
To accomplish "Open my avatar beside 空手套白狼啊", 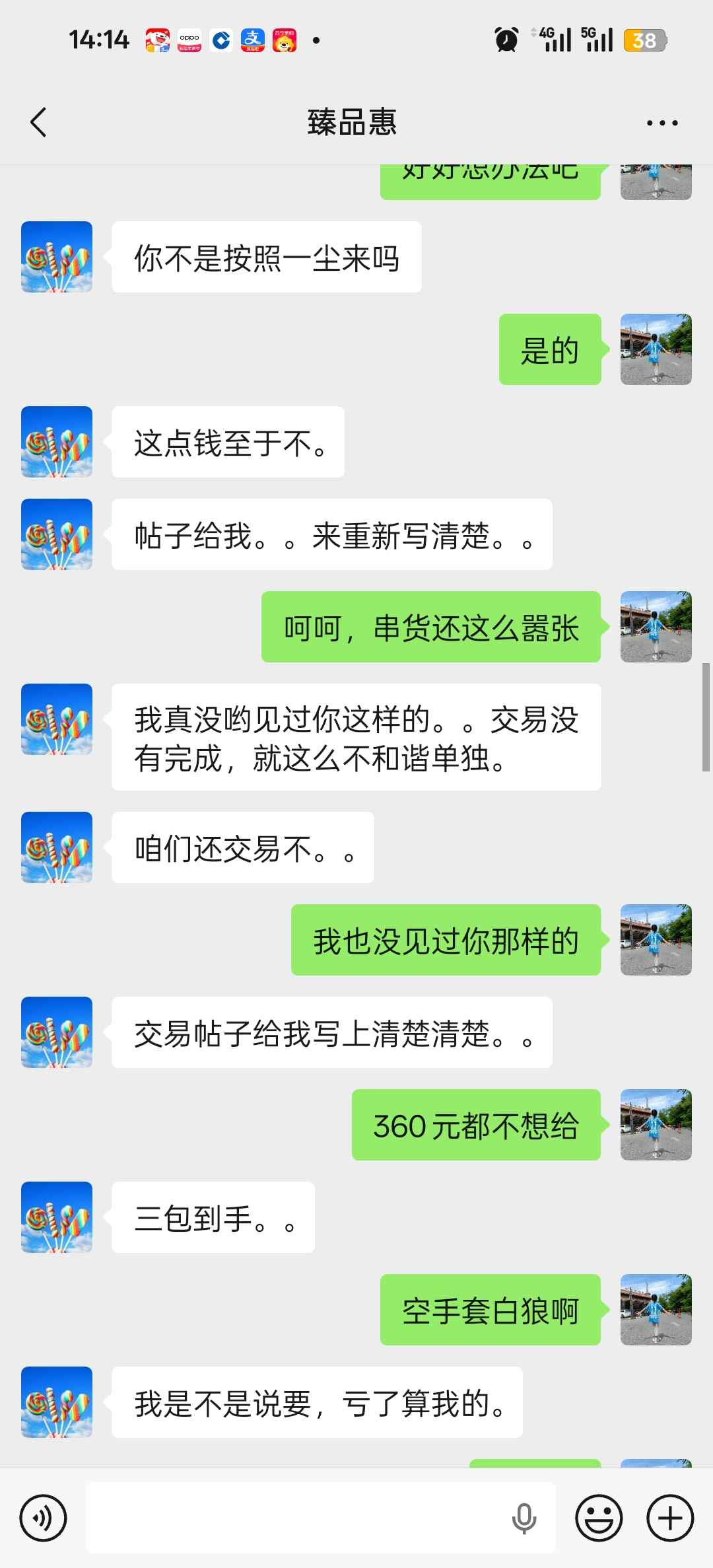I will click(656, 1310).
